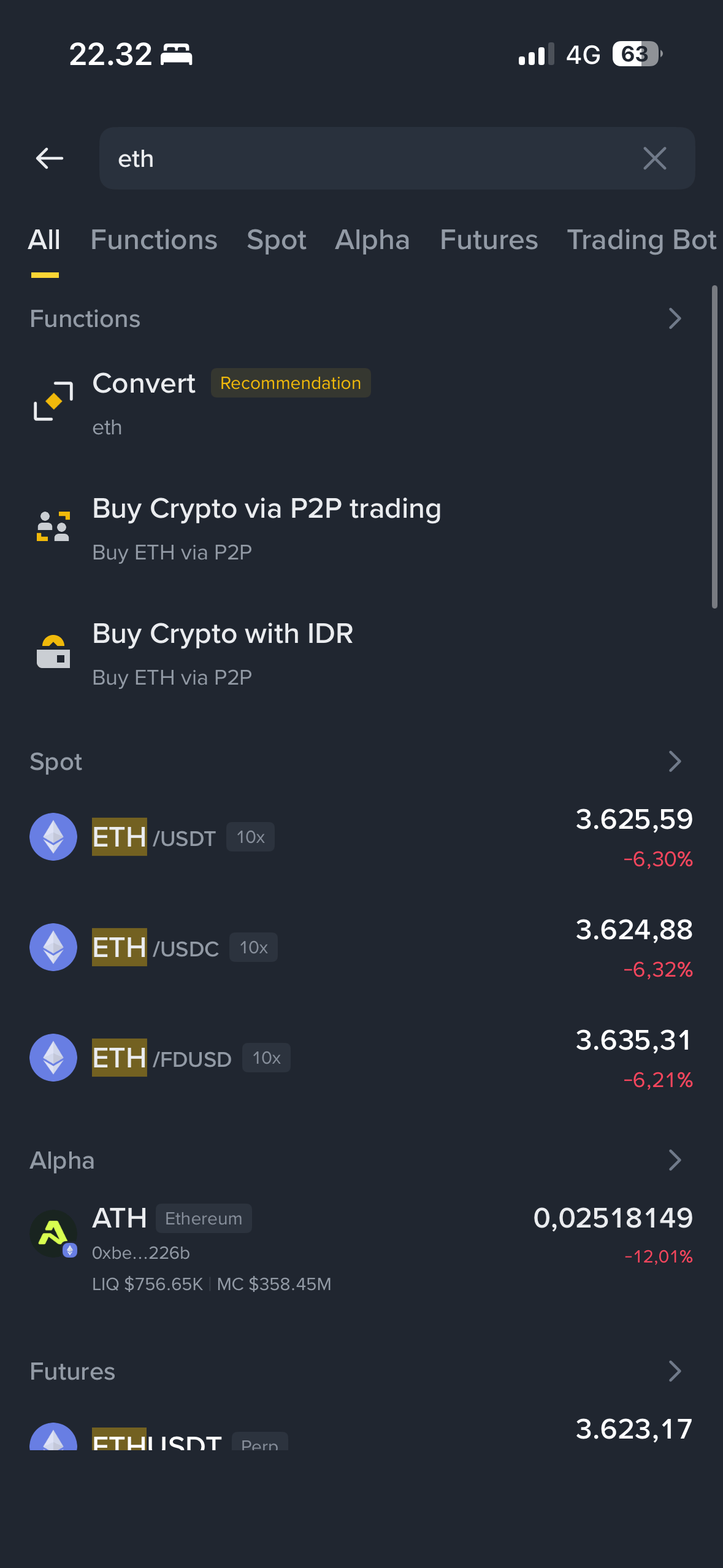Expand the Futures section chevron

click(x=675, y=1371)
